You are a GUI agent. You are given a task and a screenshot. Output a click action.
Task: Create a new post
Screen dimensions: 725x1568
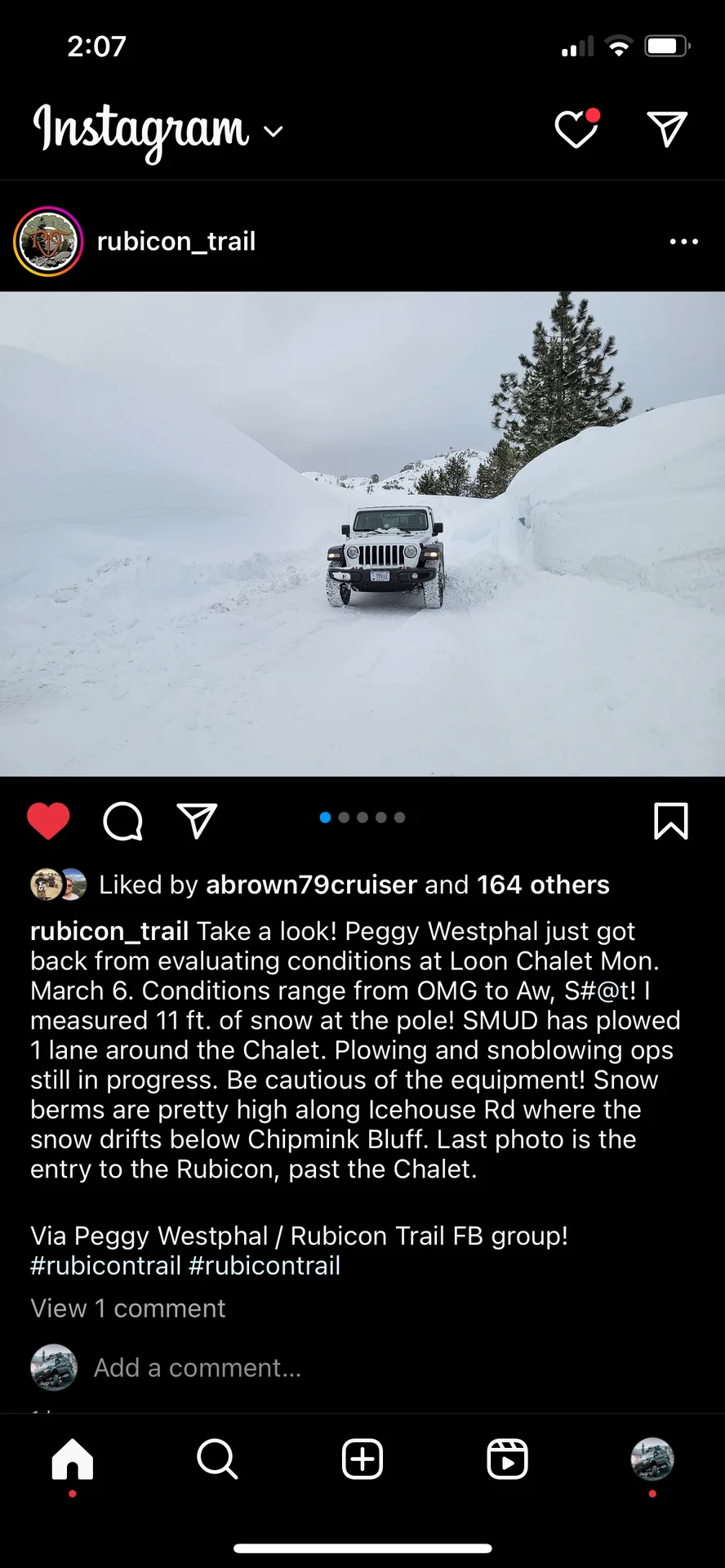coord(362,1459)
